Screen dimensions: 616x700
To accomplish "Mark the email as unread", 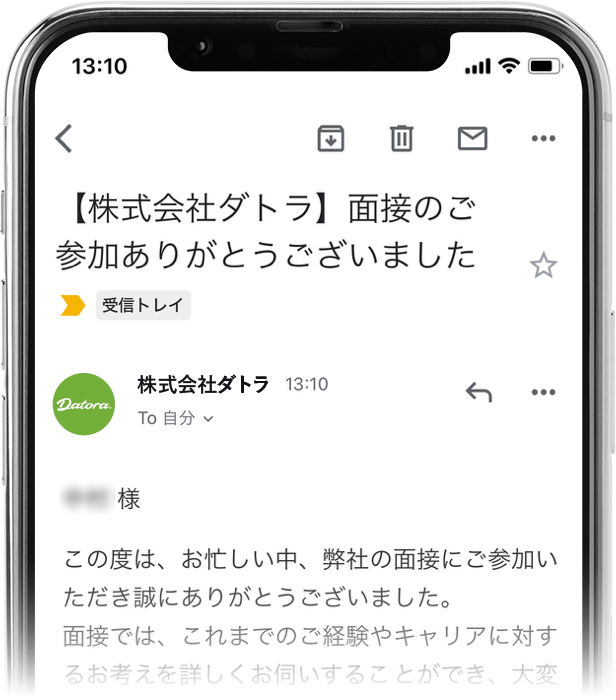I will tap(472, 138).
